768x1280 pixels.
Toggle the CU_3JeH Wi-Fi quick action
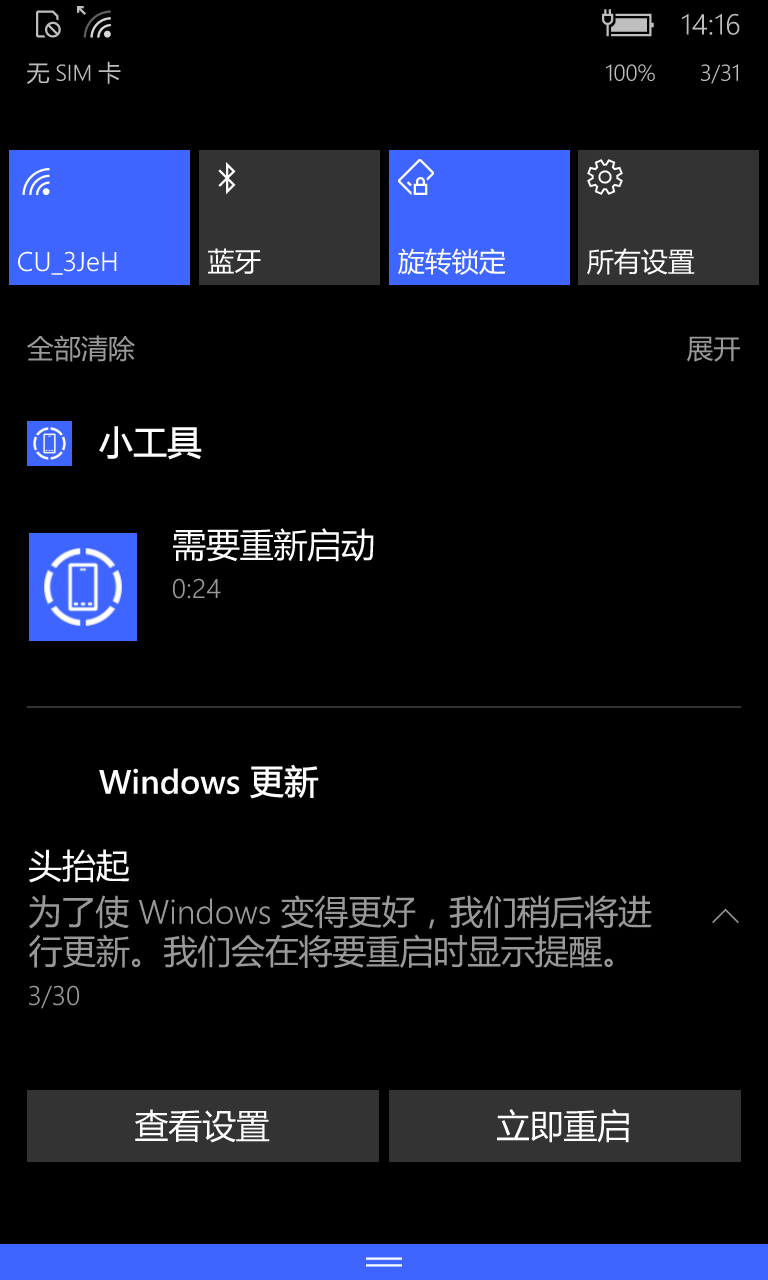tap(99, 217)
